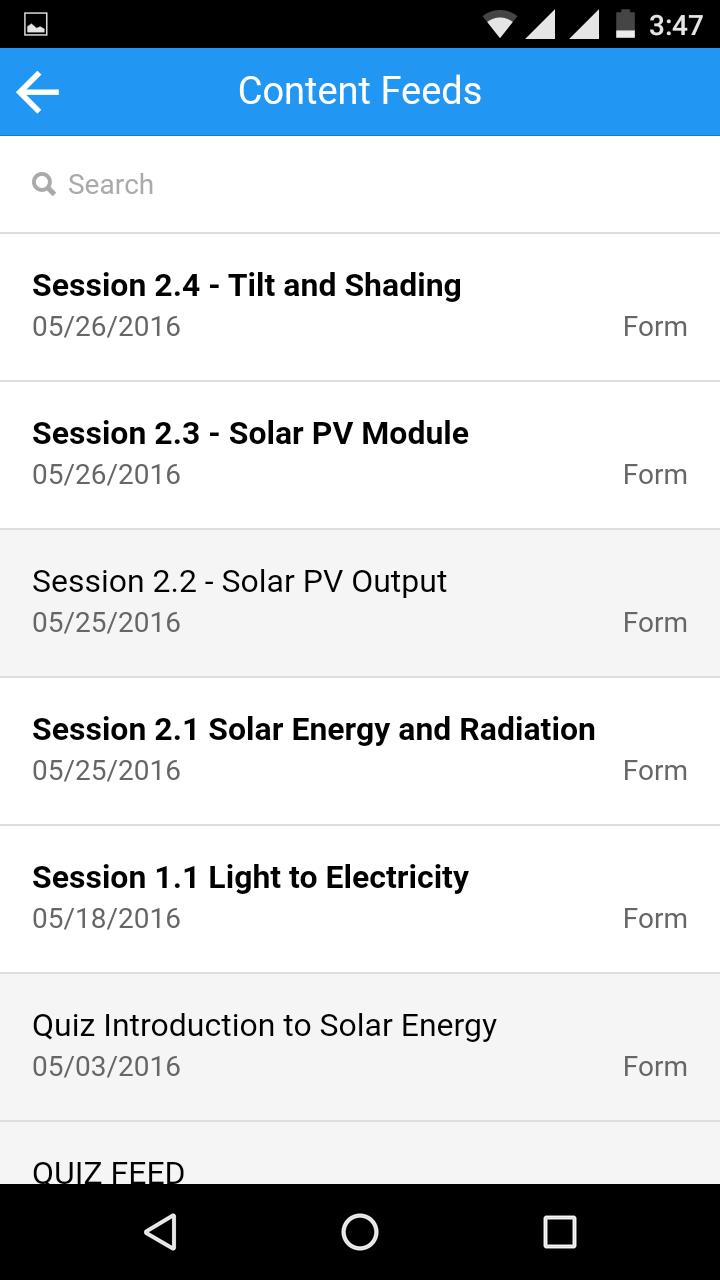Viewport: 720px width, 1280px height.
Task: Open the recent apps view
Action: (559, 1232)
